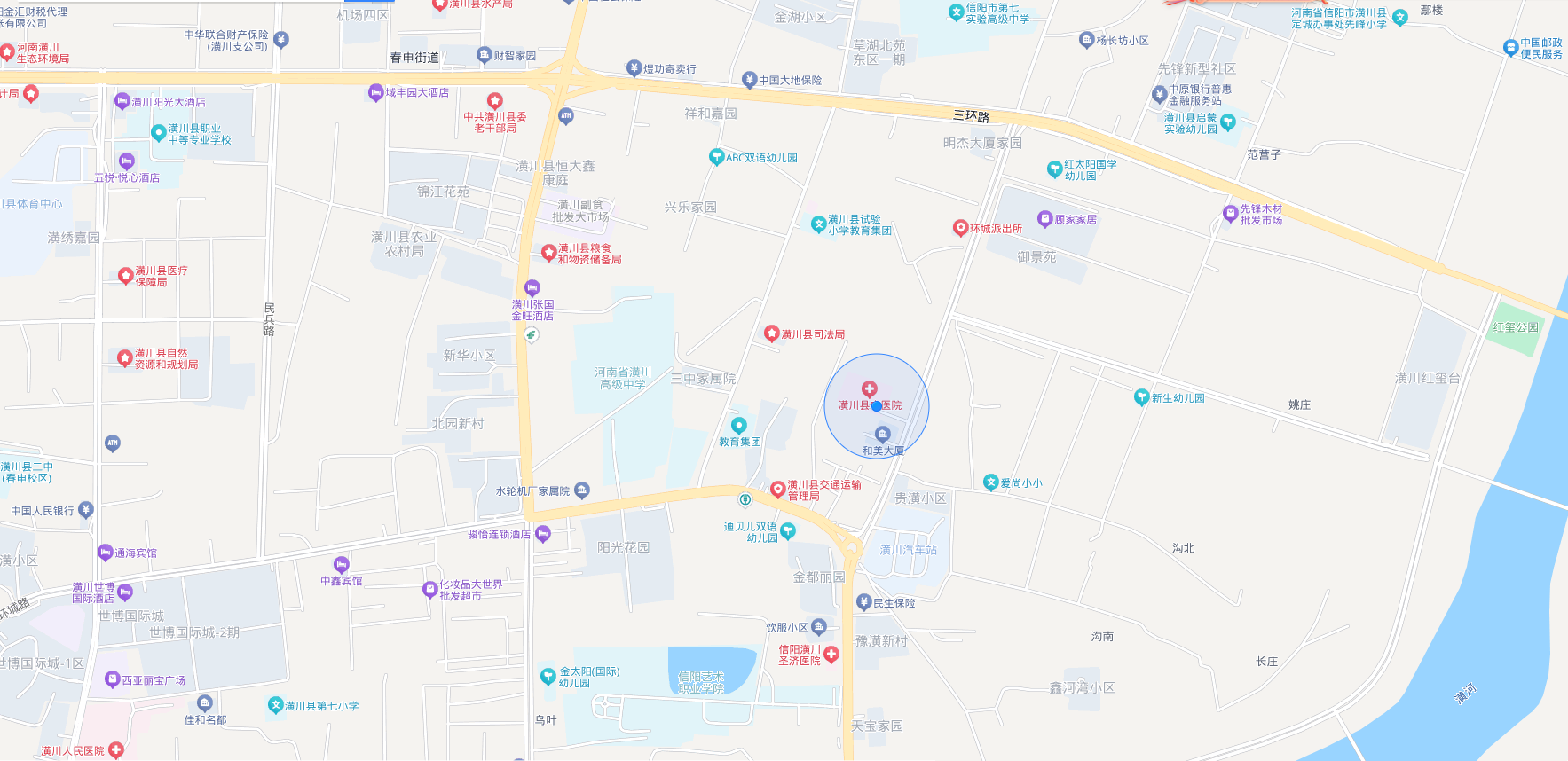Open the 西亚丽宝广场 shopping pin
The width and height of the screenshot is (1568, 761).
[113, 679]
